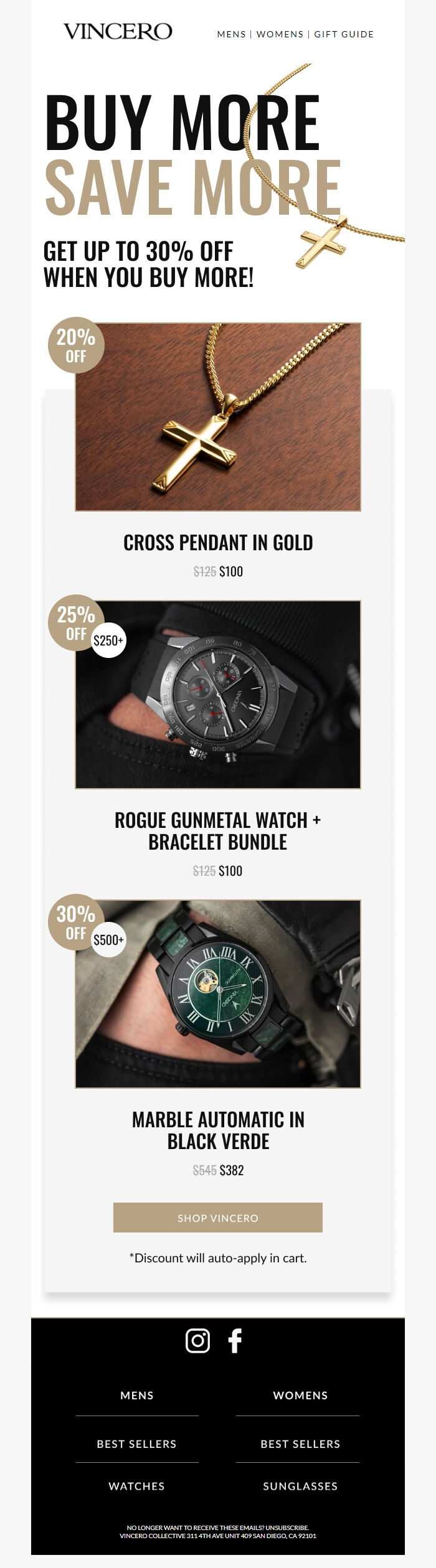Image resolution: width=436 pixels, height=1568 pixels.
Task: Visit Vincero's Facebook page
Action: pos(235,1340)
